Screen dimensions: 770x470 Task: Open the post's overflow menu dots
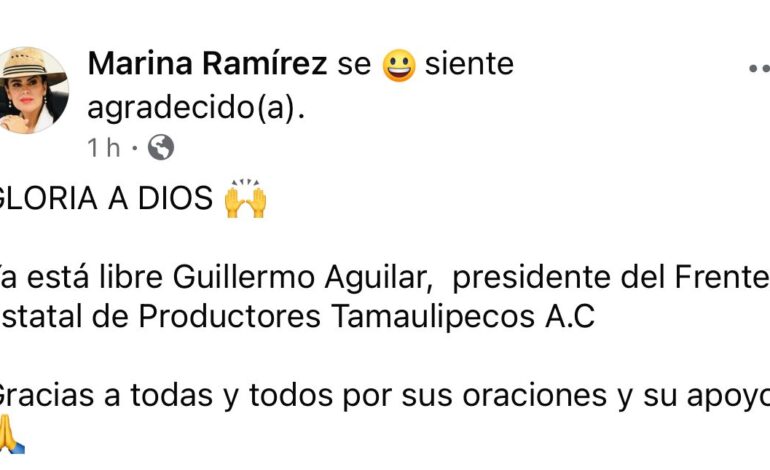coord(759,68)
